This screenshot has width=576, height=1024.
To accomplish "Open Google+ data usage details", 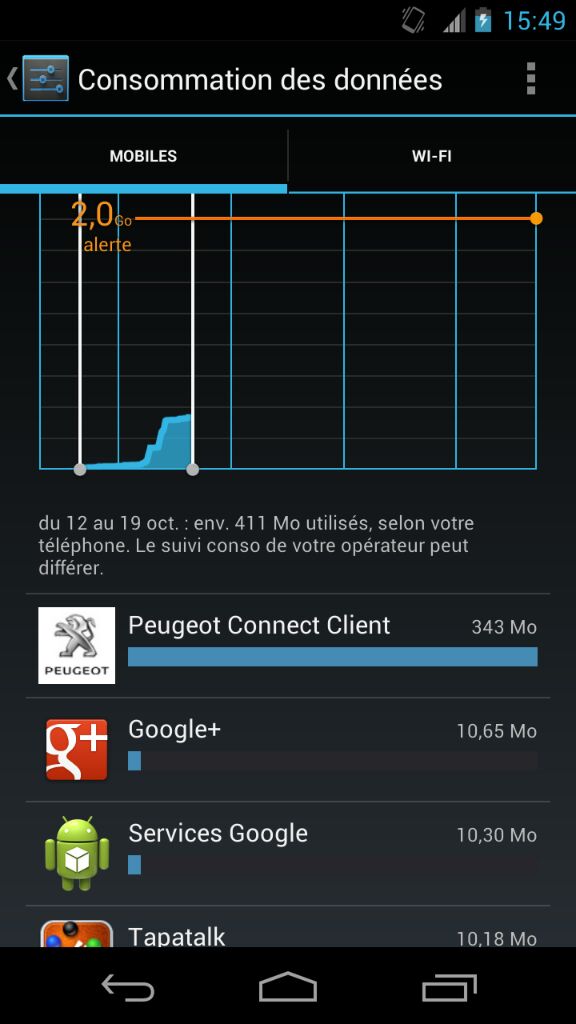I will point(288,750).
